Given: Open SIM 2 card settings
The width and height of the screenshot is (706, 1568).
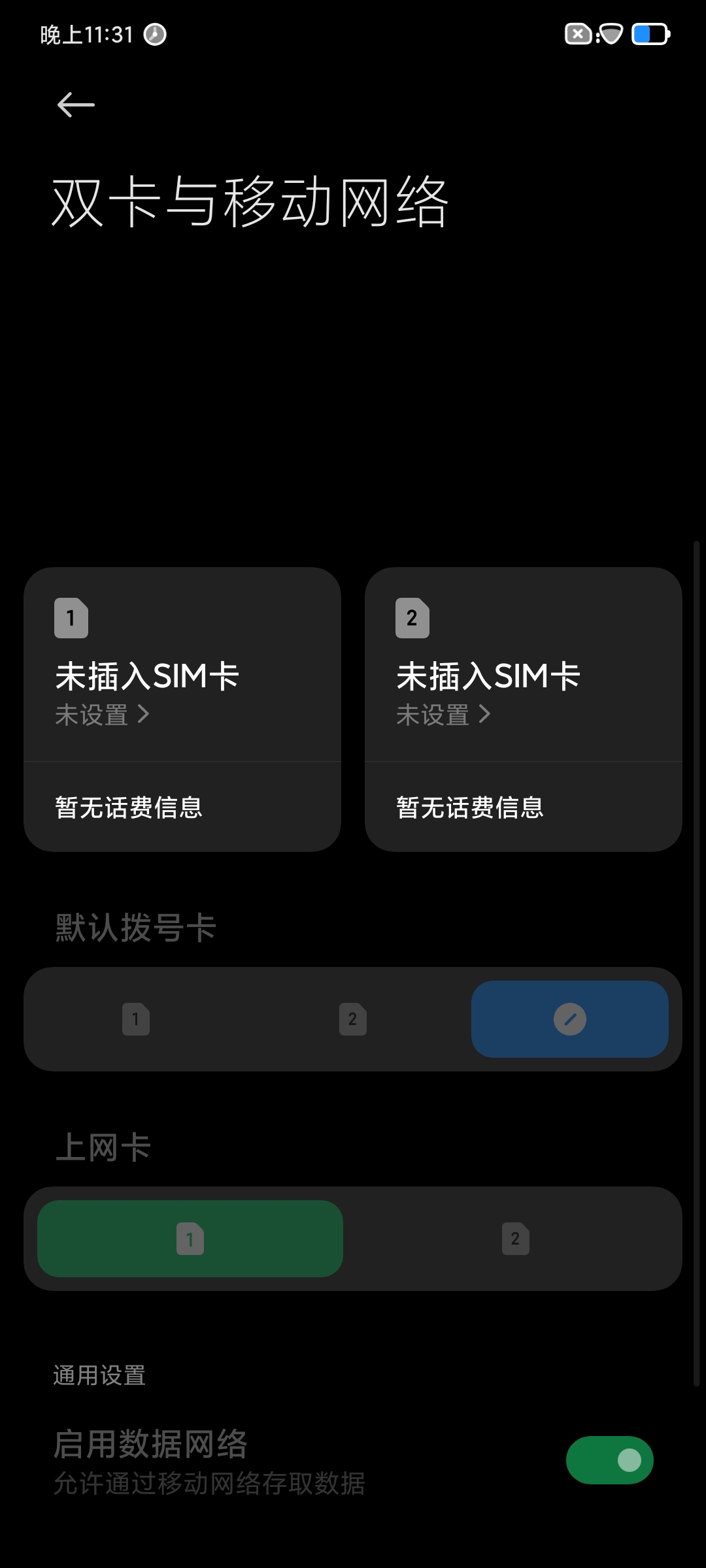Looking at the screenshot, I should [524, 664].
